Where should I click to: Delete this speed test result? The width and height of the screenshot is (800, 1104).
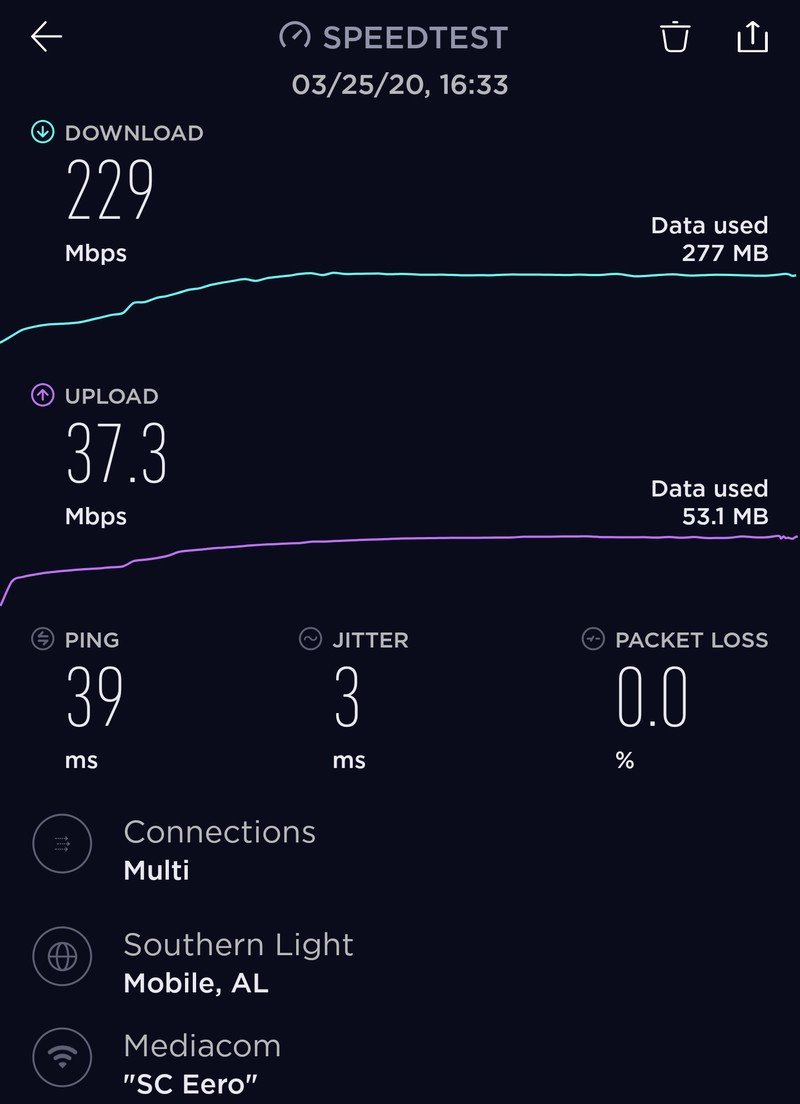(x=675, y=37)
